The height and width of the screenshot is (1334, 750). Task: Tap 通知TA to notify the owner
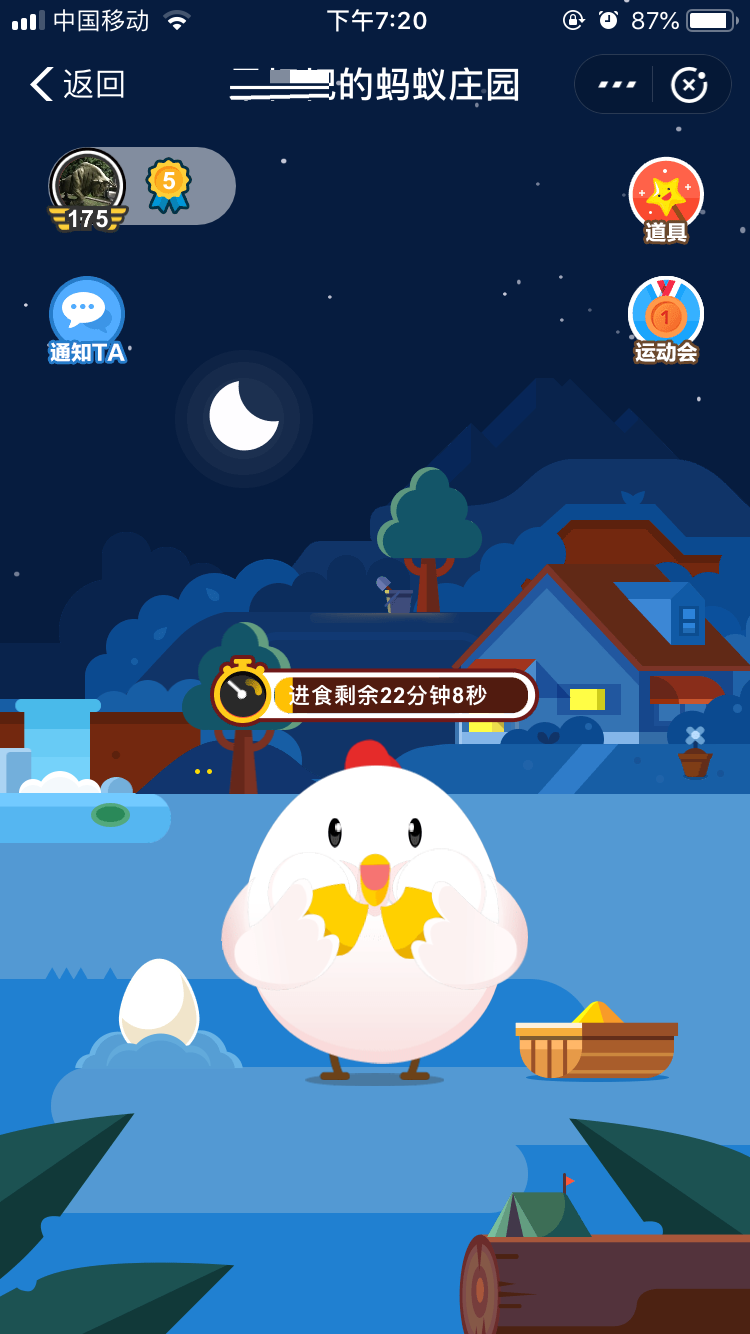tap(87, 320)
